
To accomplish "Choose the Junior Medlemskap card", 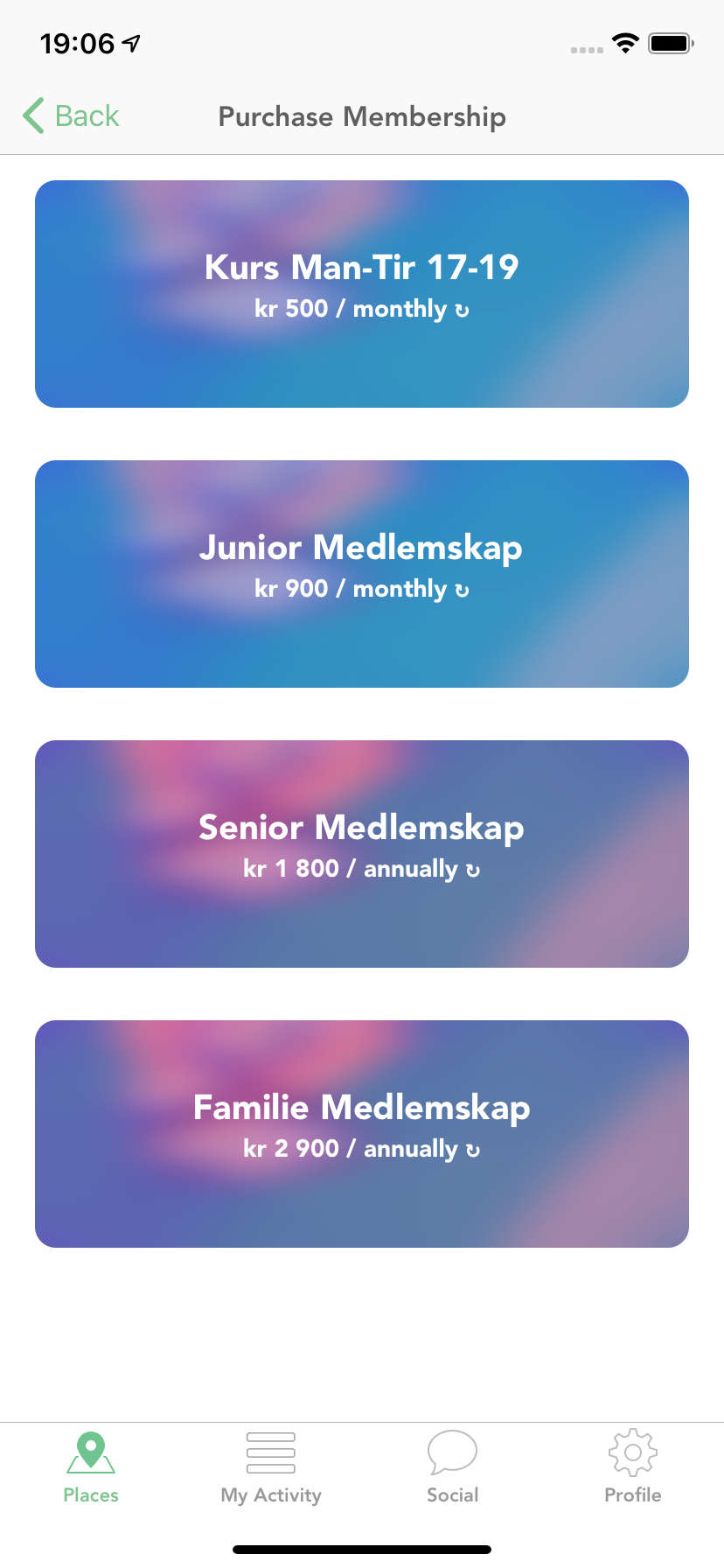I will click(x=362, y=574).
